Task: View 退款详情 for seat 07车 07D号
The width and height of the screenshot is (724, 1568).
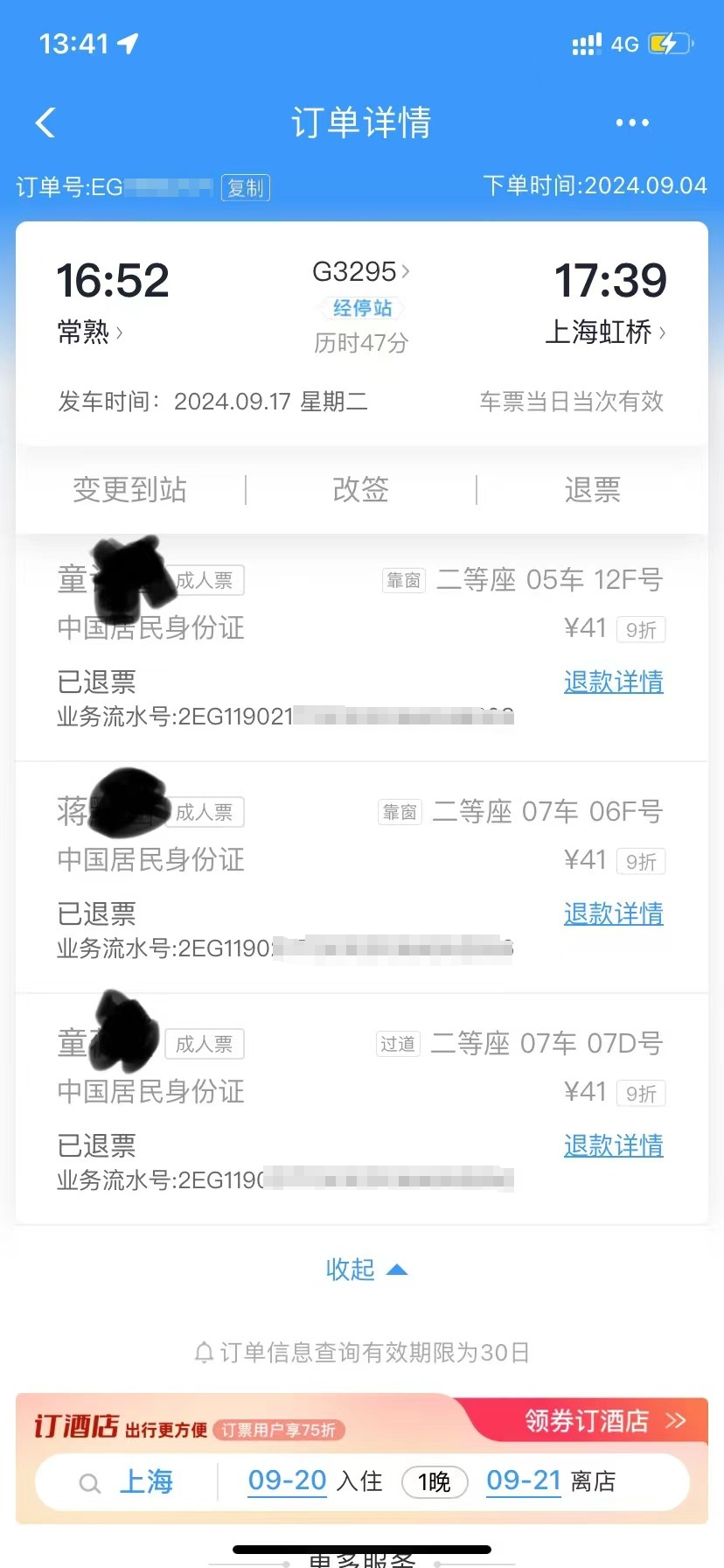Action: click(x=613, y=1145)
